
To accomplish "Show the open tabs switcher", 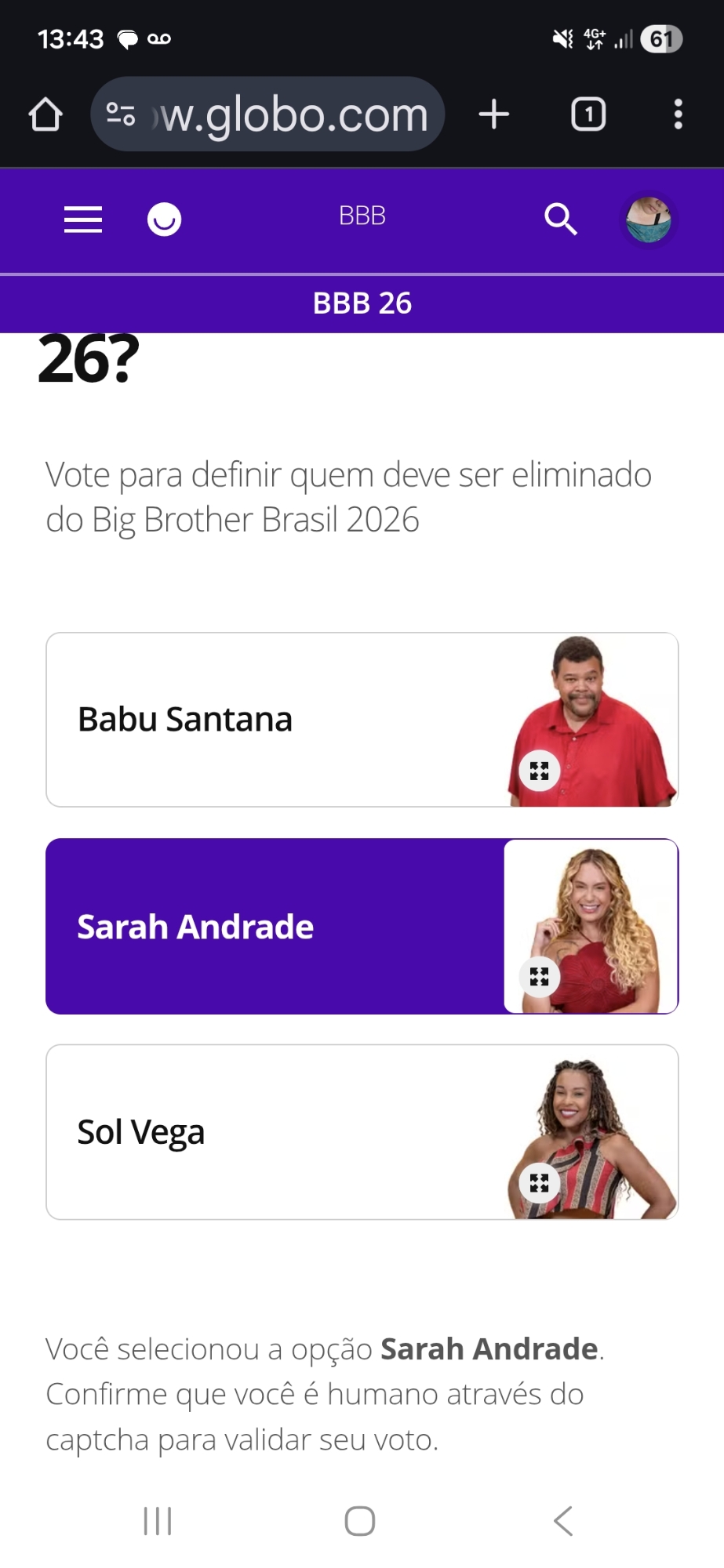I will 588,114.
